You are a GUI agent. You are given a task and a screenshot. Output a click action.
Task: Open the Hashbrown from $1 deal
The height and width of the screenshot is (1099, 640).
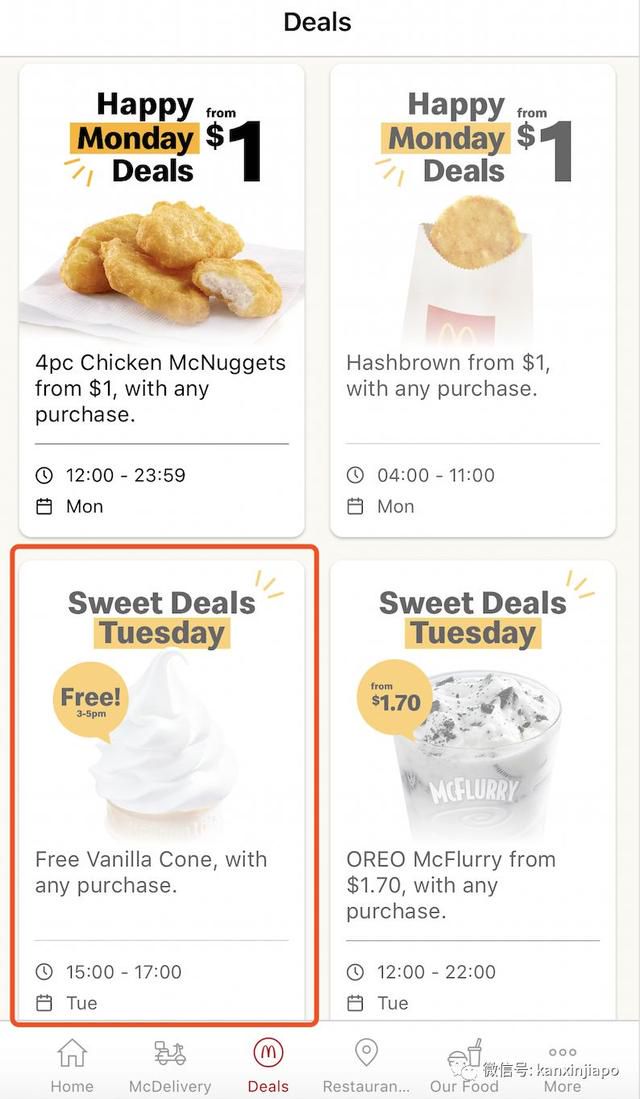click(472, 300)
